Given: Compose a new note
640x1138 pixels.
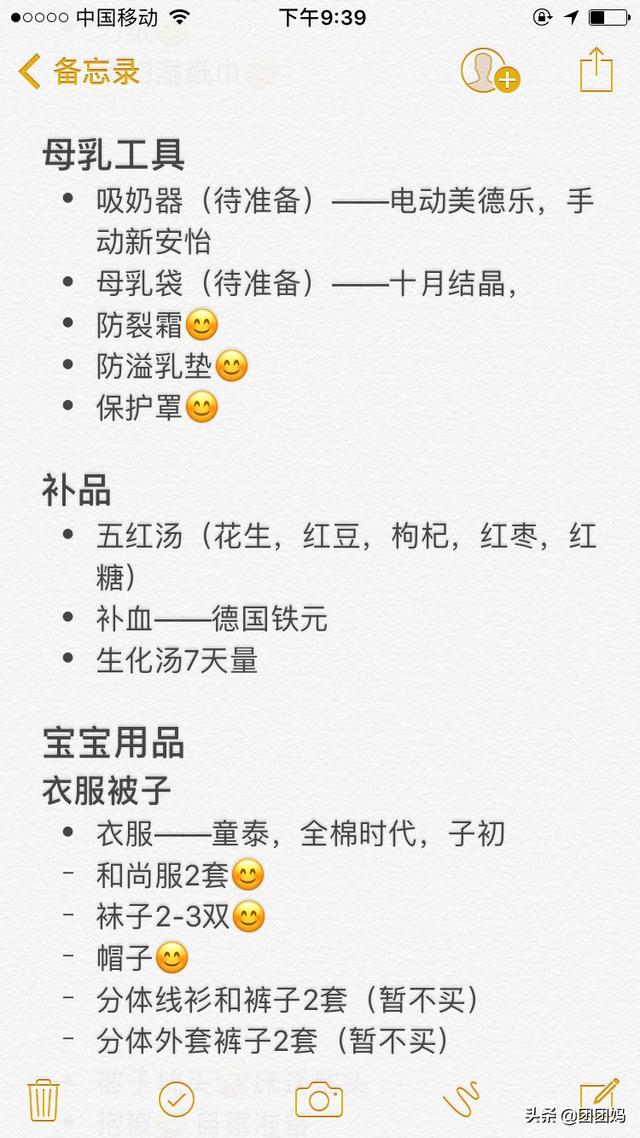Looking at the screenshot, I should (x=599, y=1099).
